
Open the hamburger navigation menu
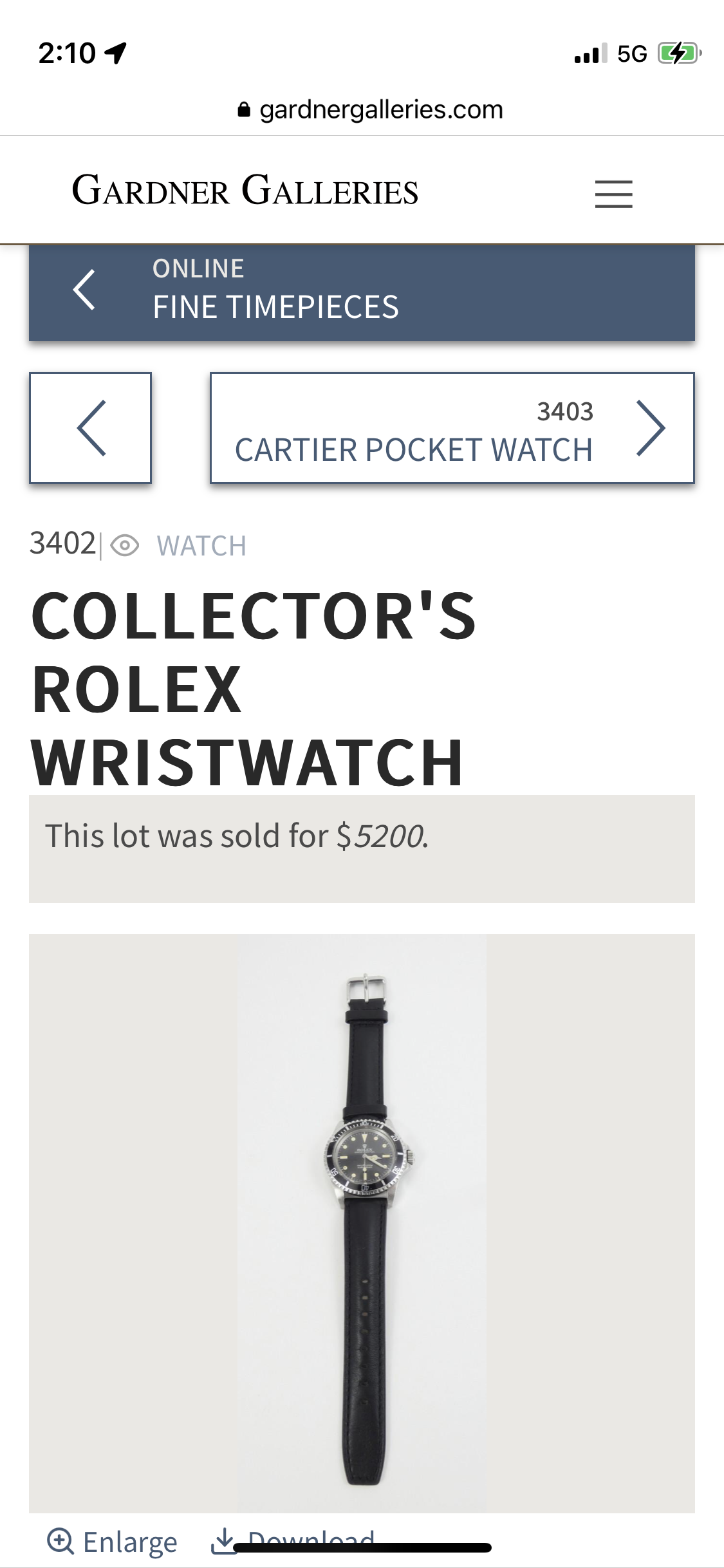(x=613, y=194)
